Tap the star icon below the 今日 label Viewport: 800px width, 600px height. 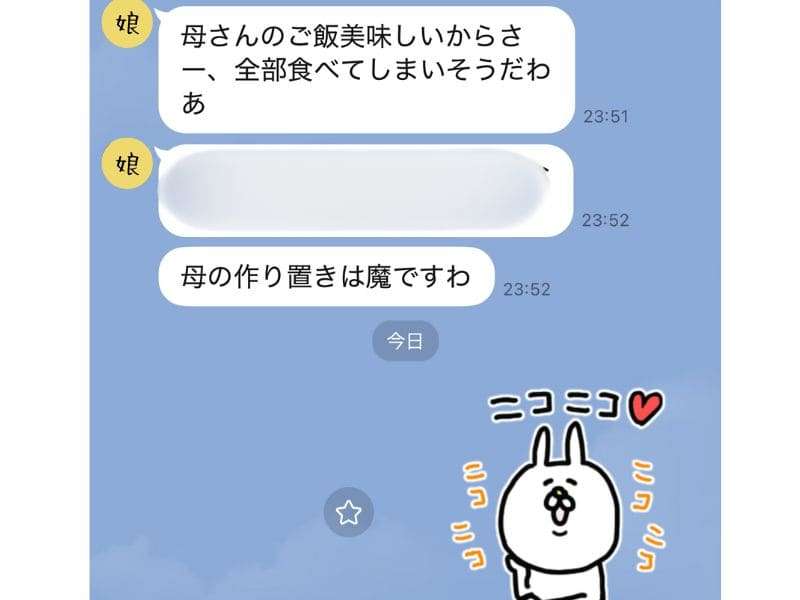click(x=348, y=513)
